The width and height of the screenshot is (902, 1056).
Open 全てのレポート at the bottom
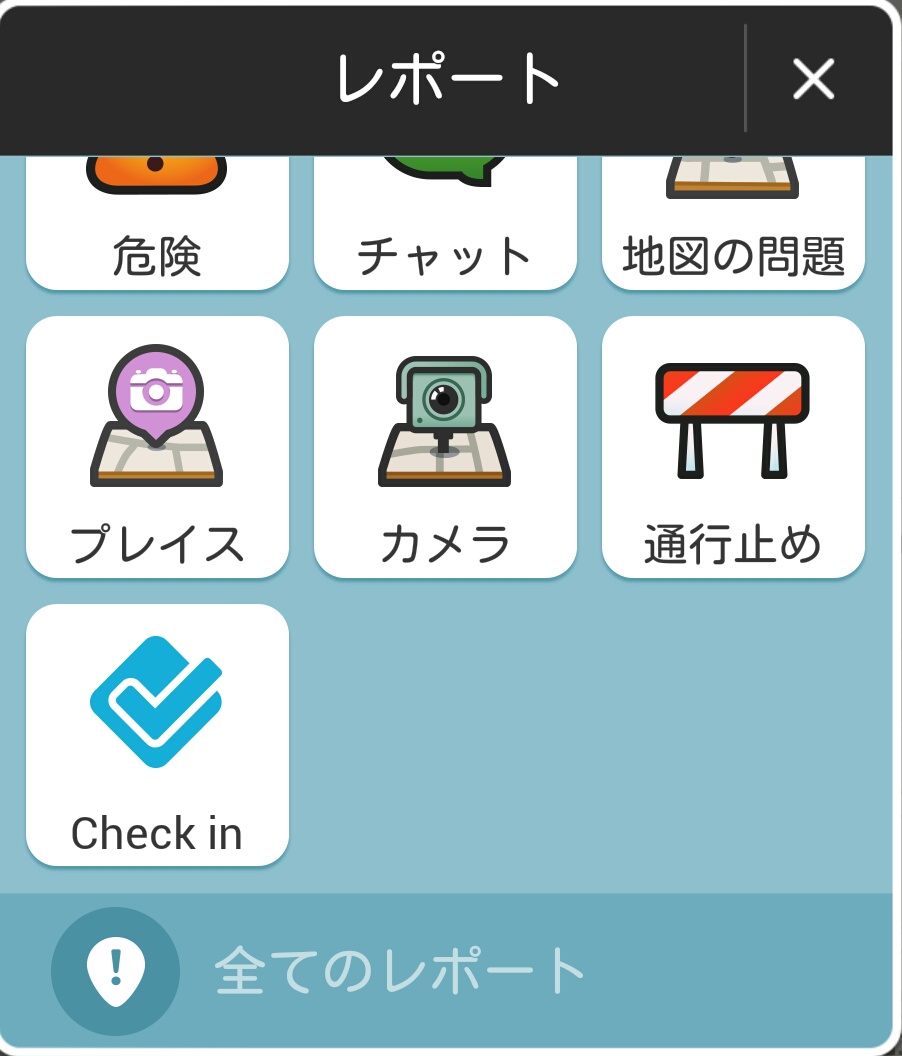click(400, 971)
